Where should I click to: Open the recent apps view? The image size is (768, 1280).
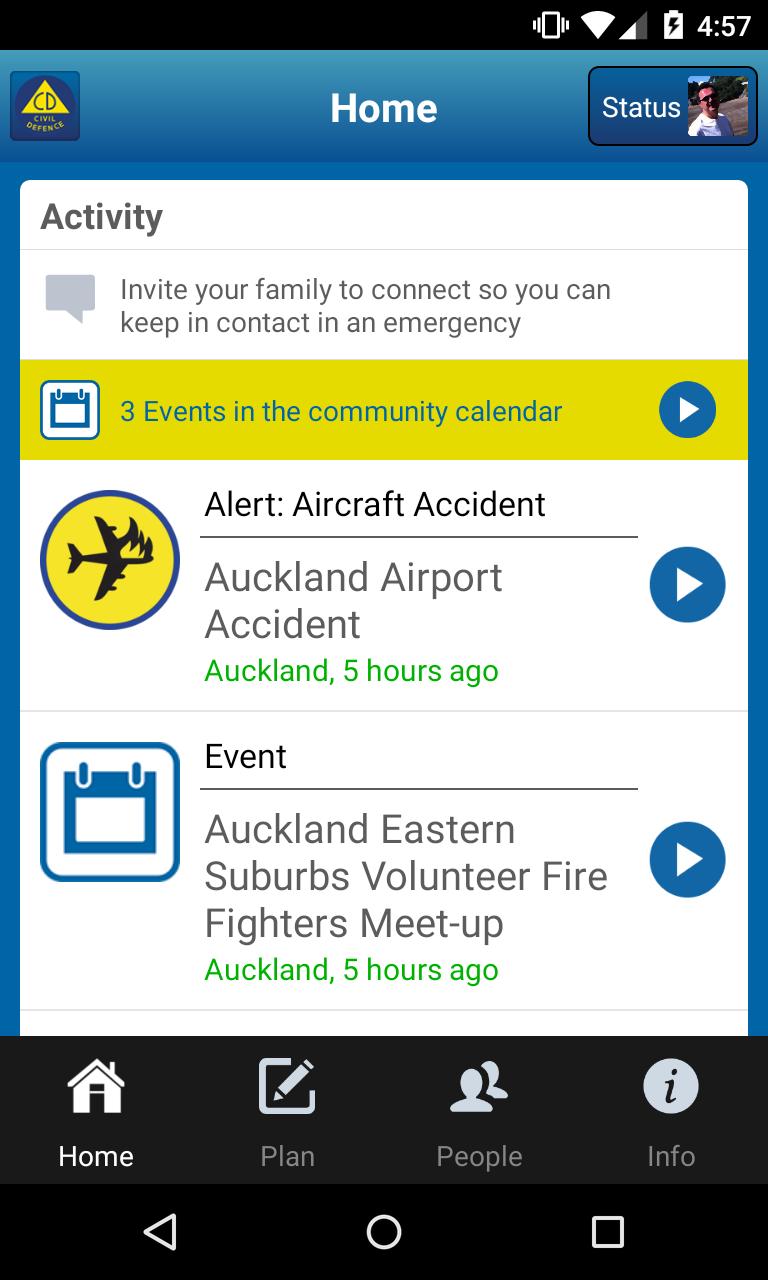(x=607, y=1232)
